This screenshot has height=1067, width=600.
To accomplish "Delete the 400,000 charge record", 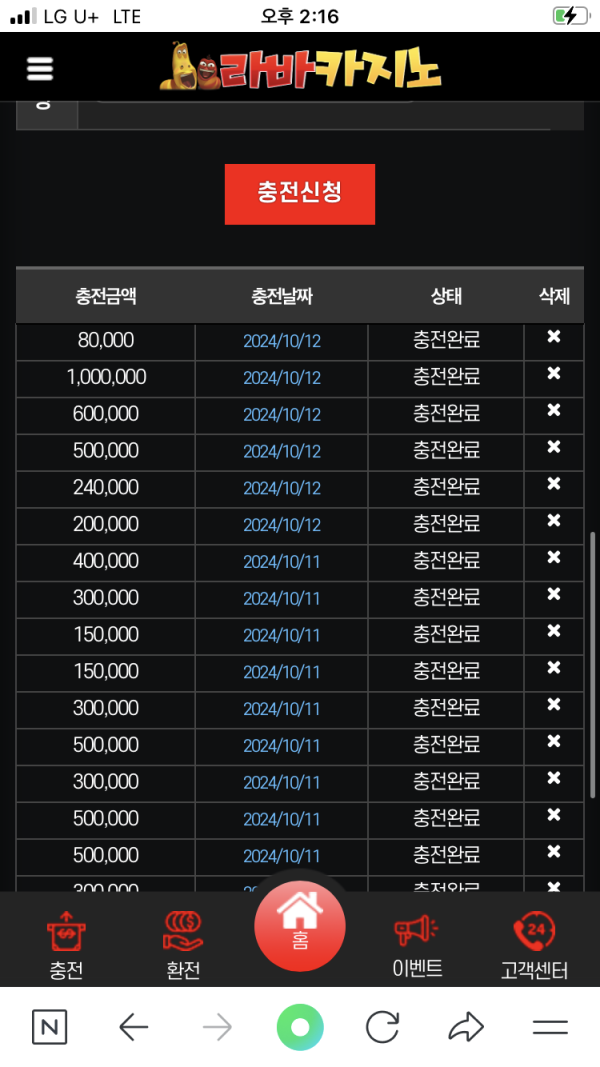I will [553, 558].
